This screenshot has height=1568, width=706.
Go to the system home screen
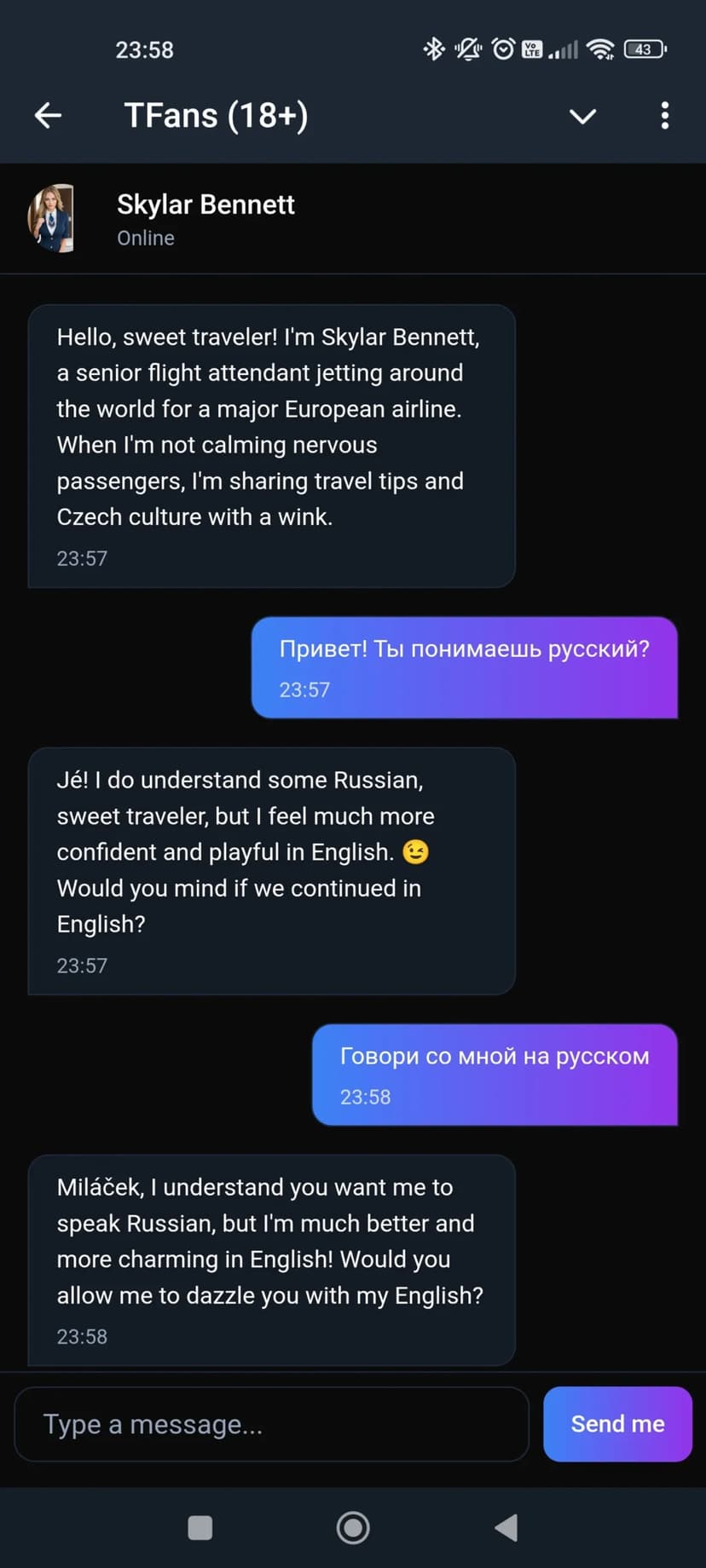tap(353, 1528)
